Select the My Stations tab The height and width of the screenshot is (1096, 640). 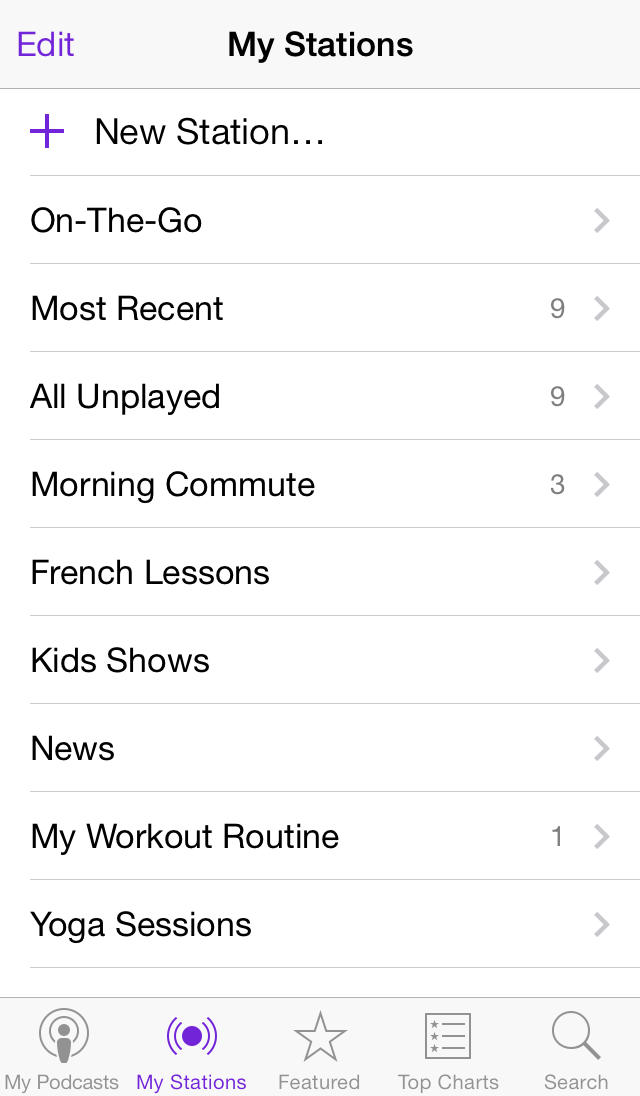tap(191, 1048)
